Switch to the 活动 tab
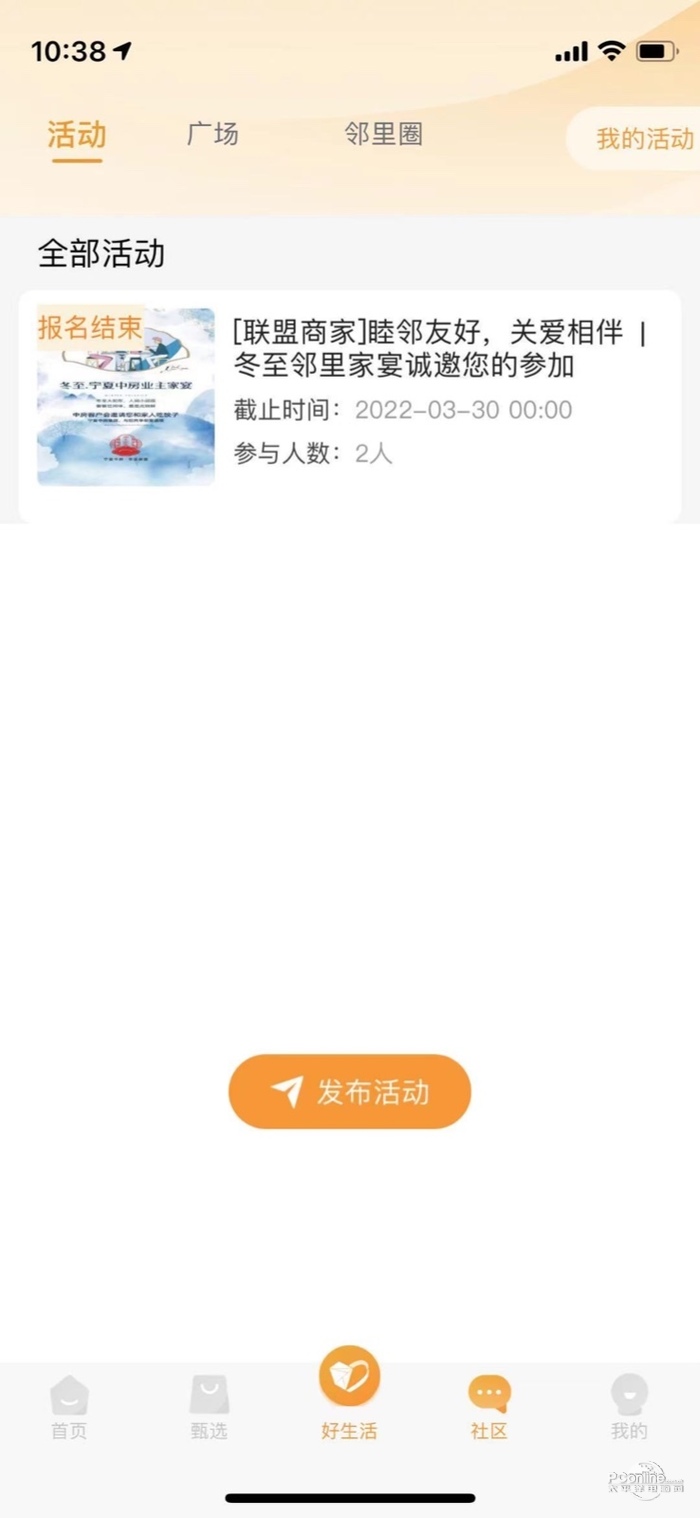 pyautogui.click(x=77, y=135)
